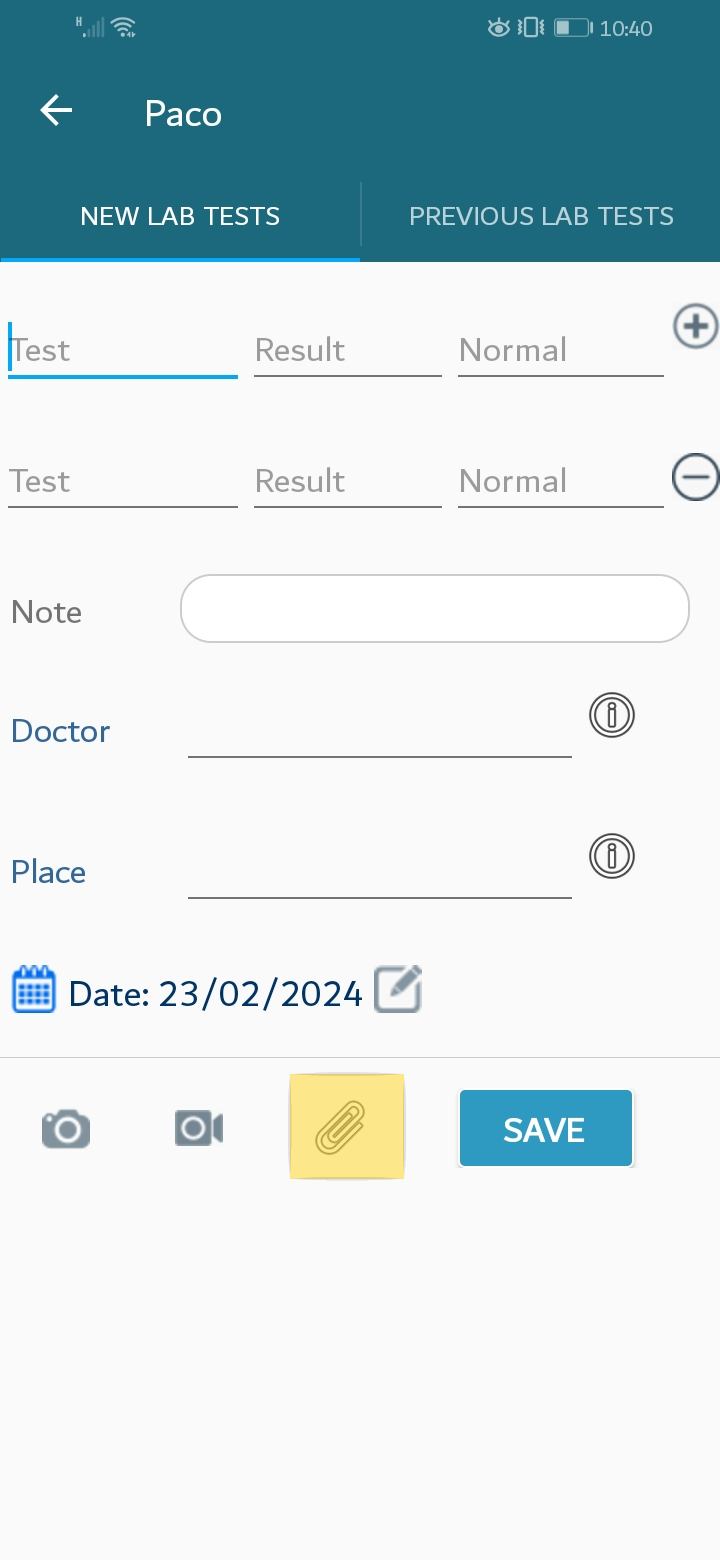
Task: Enter the Place field
Action: [x=380, y=872]
